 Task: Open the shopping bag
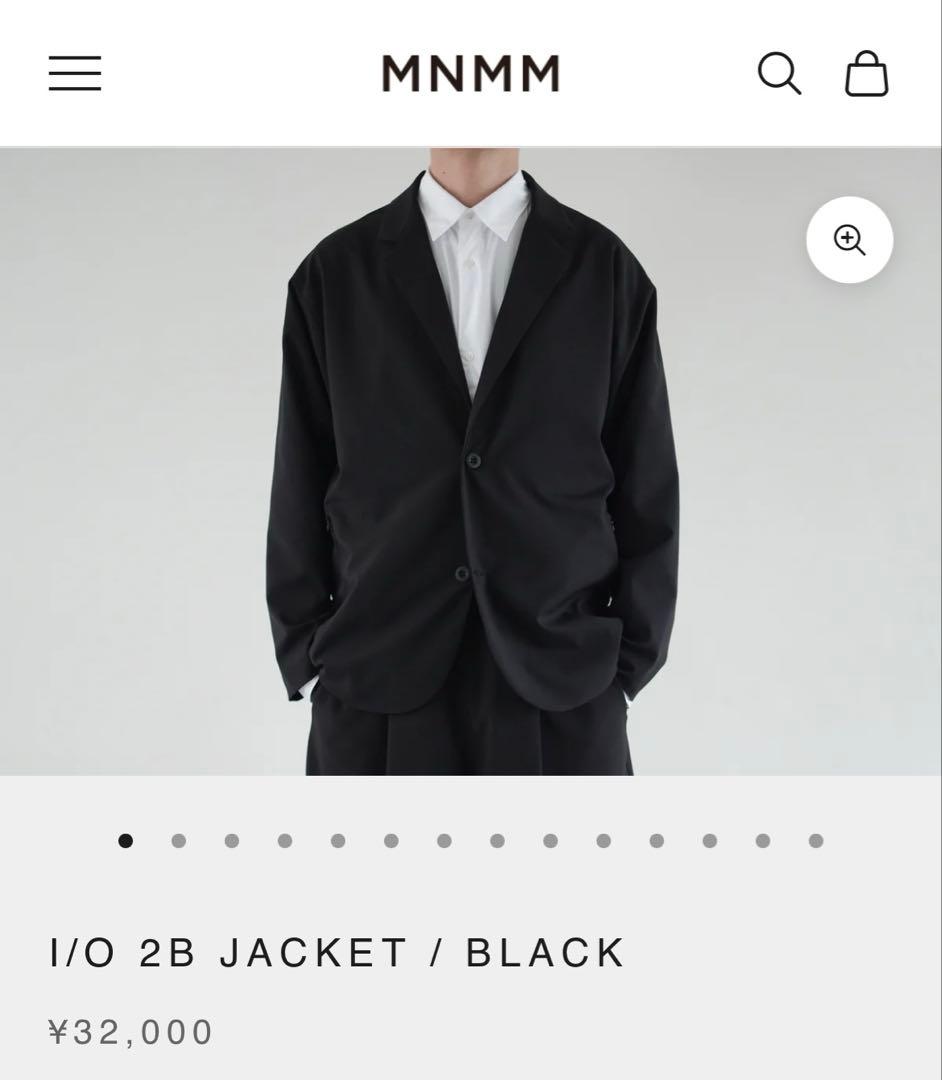click(x=868, y=72)
